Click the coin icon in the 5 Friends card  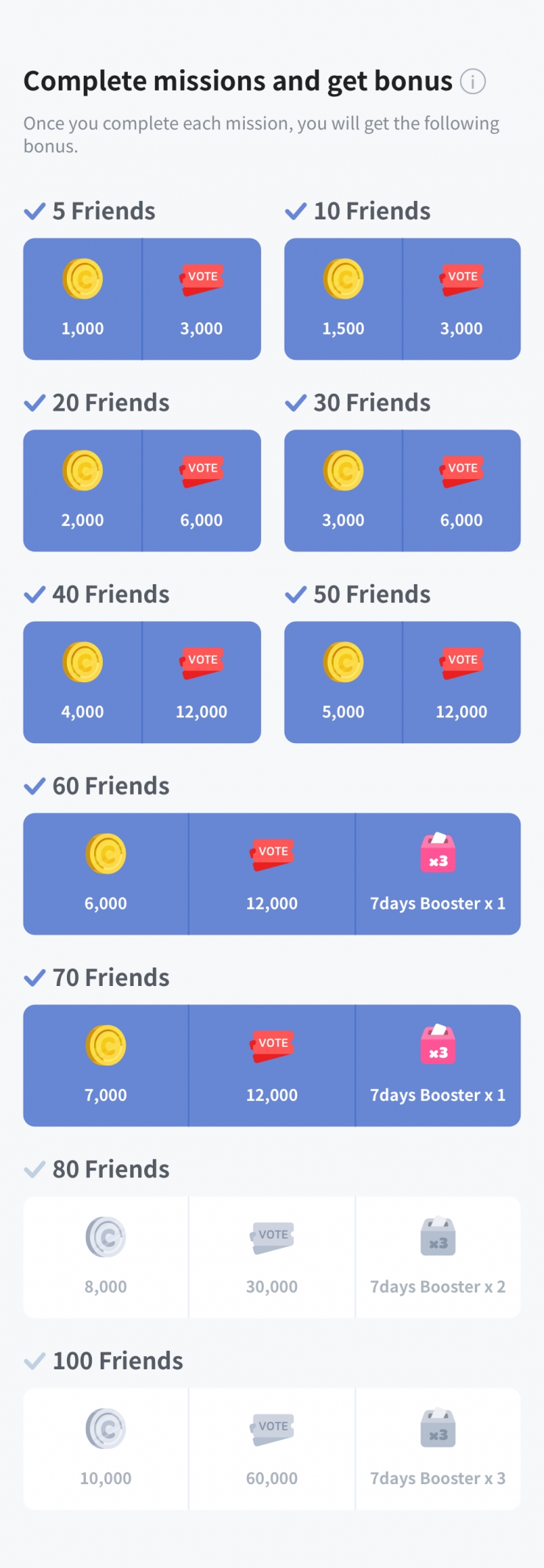click(83, 280)
